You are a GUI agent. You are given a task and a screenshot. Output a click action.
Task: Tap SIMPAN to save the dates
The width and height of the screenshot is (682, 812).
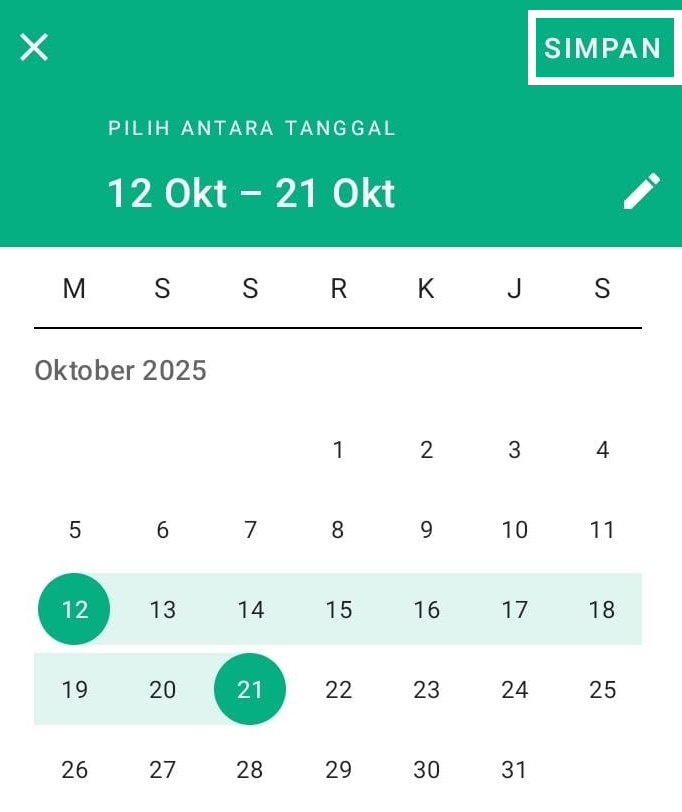coord(602,48)
